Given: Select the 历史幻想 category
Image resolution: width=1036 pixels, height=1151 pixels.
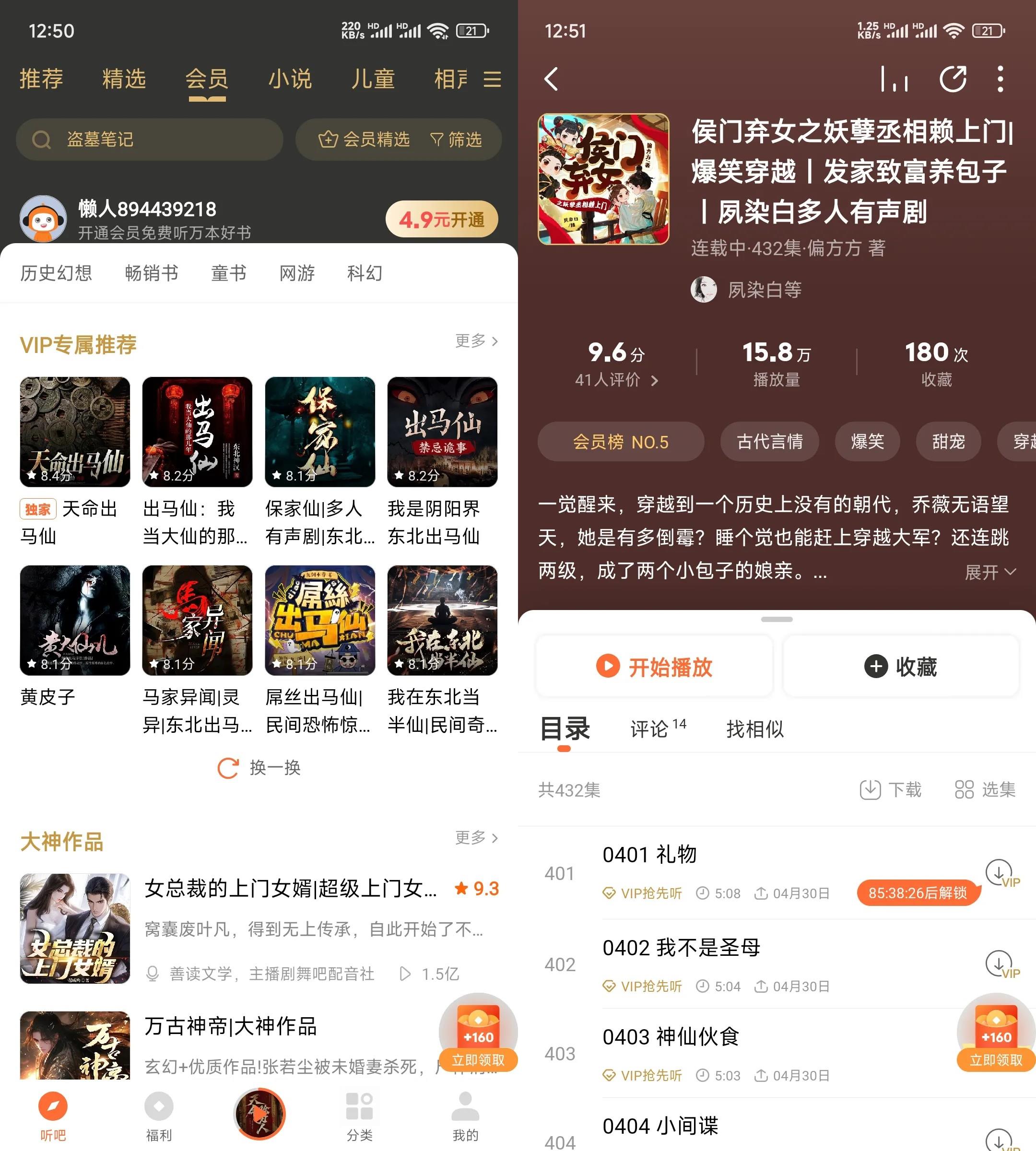Looking at the screenshot, I should coord(56,273).
